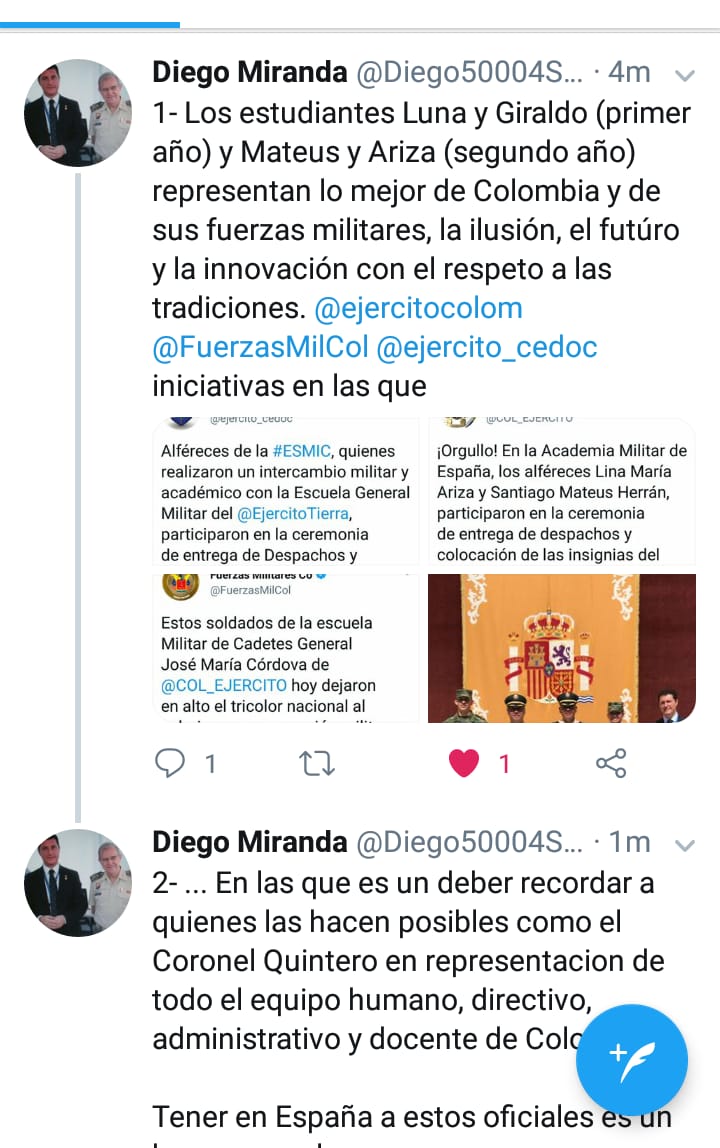The width and height of the screenshot is (720, 1148).
Task: Reply to the first tweet starting "1- Los estudiantes"
Action: tap(172, 764)
